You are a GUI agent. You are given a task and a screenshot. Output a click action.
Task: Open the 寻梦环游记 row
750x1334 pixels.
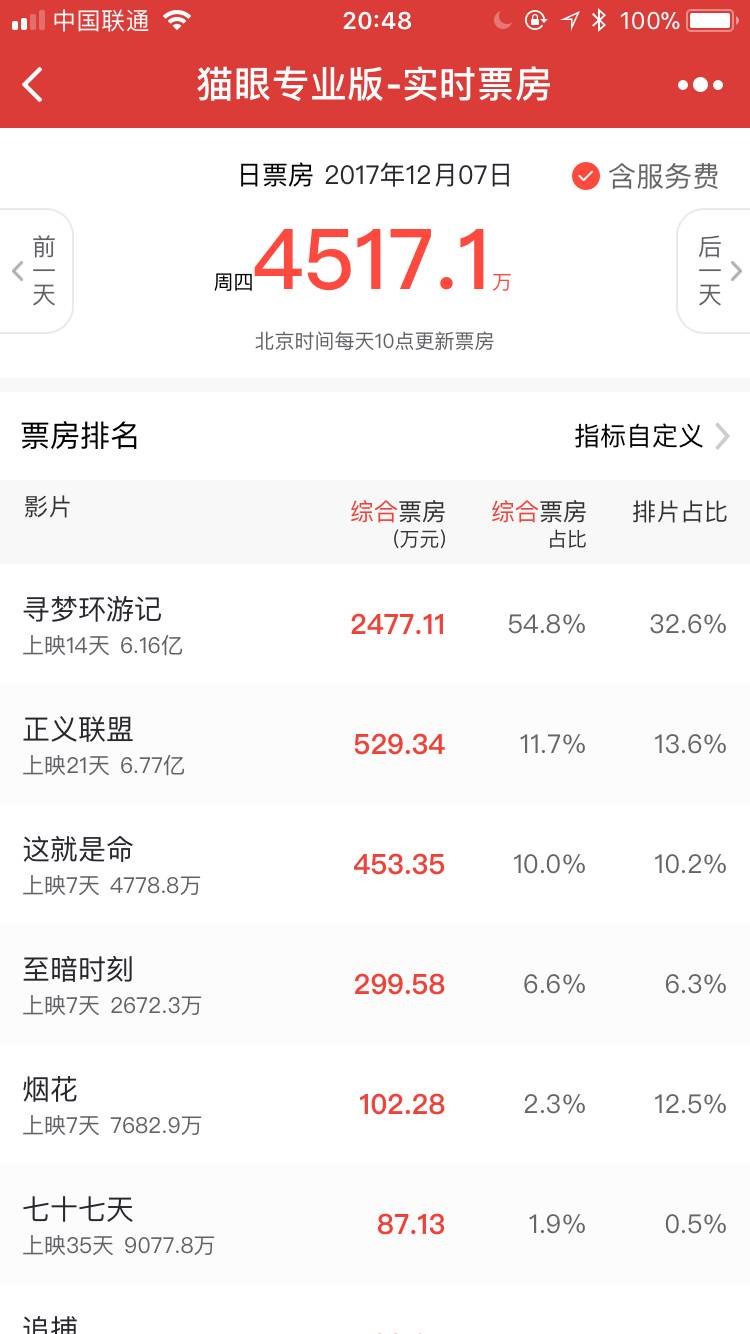point(375,624)
